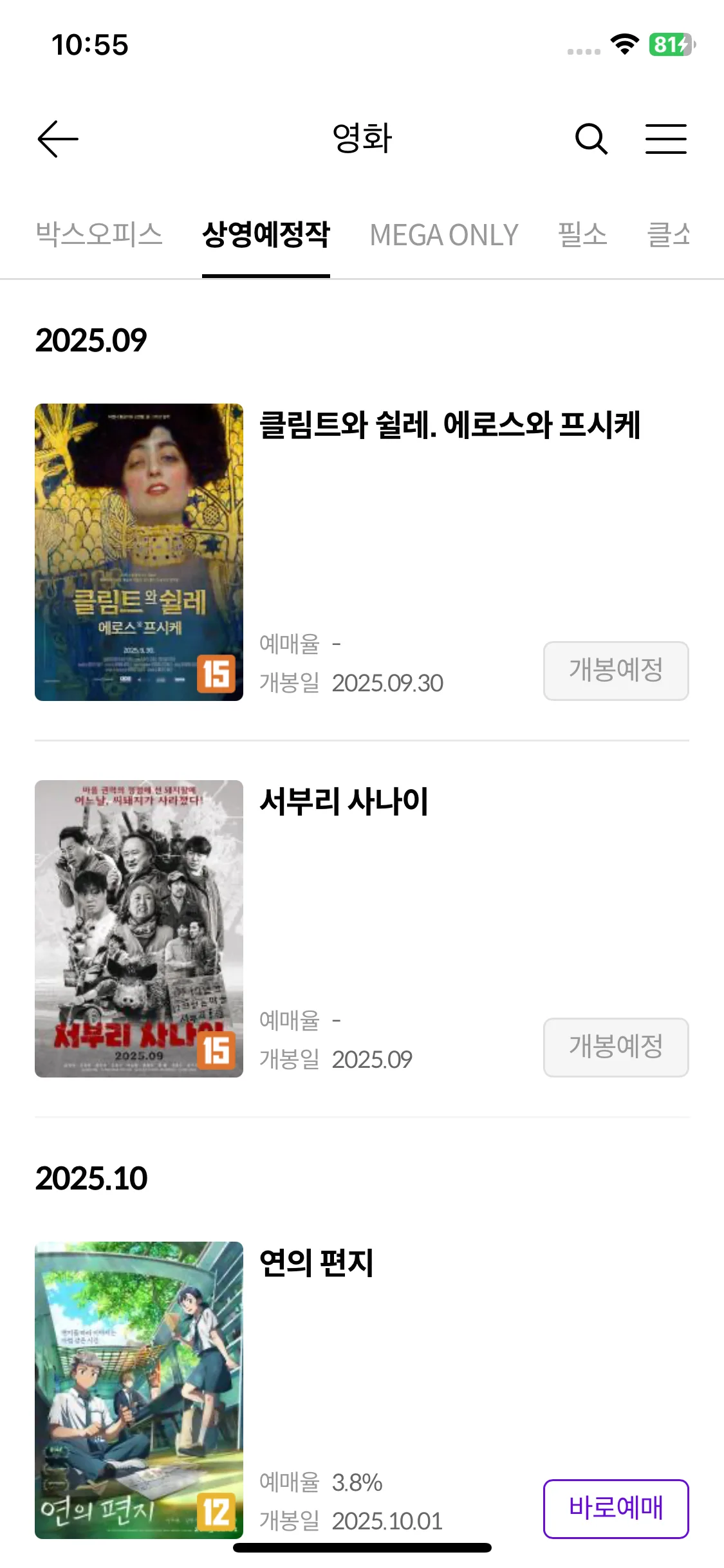Switch to the MEGA ONLY tab
This screenshot has height=1568, width=724.
pos(444,234)
